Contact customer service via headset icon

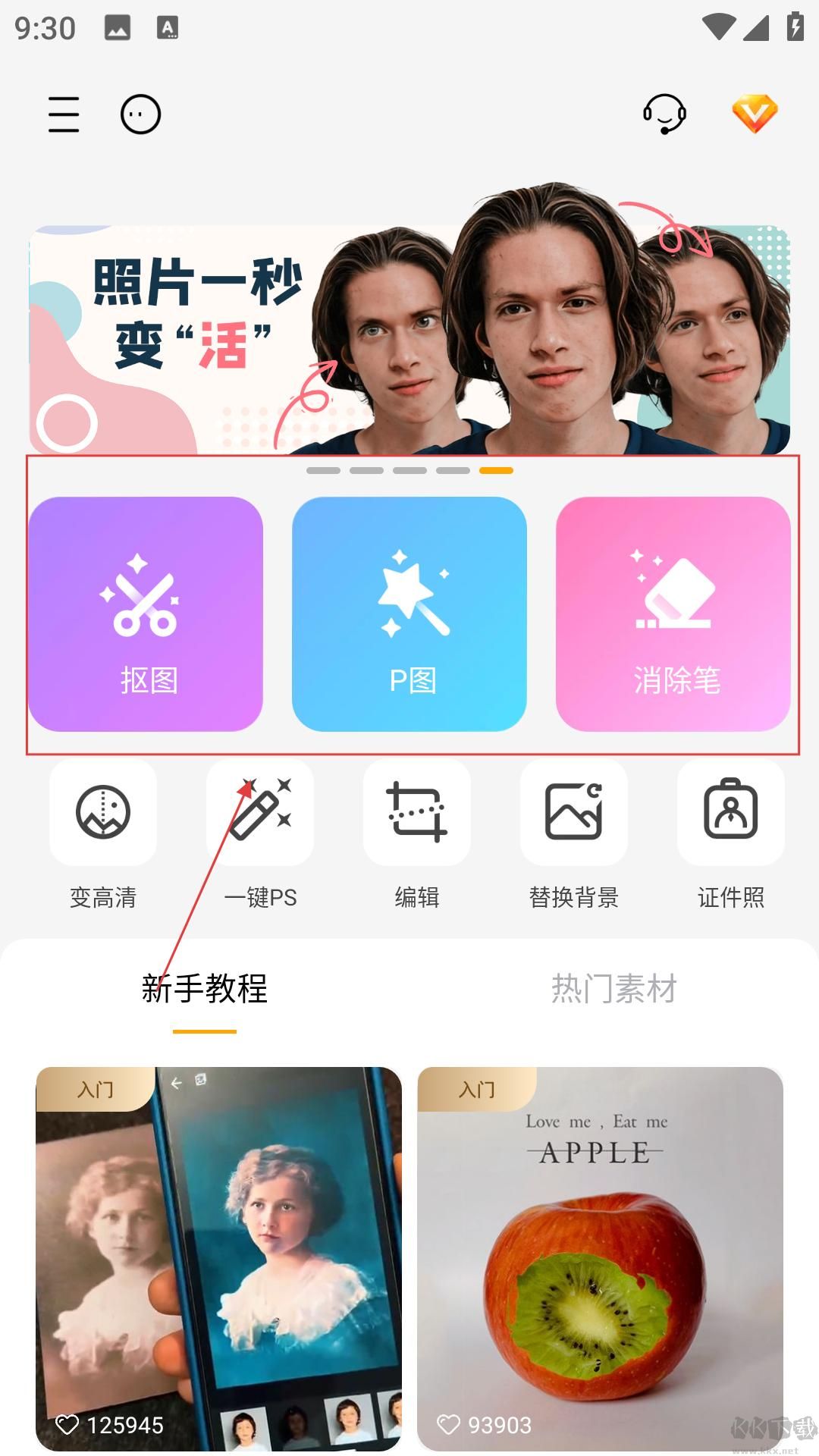(664, 115)
